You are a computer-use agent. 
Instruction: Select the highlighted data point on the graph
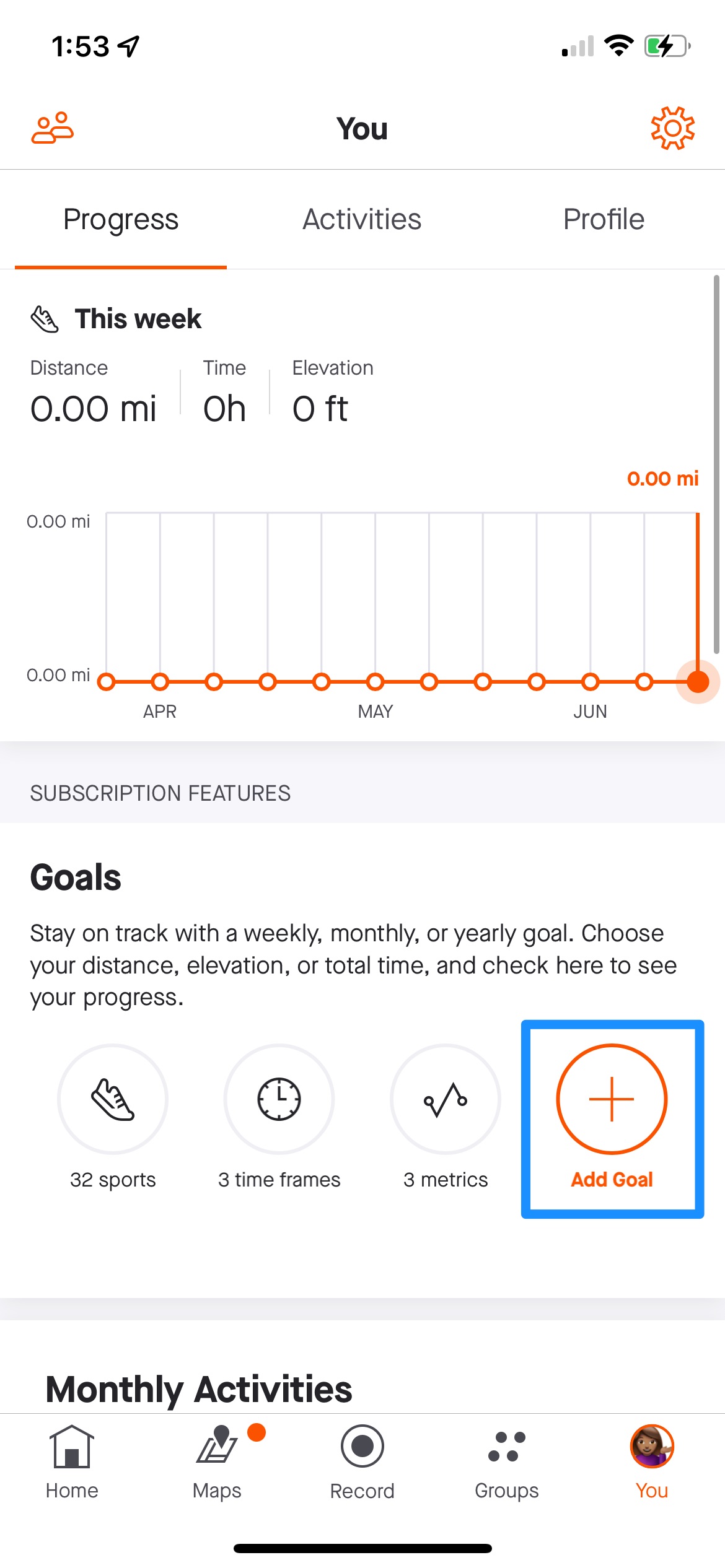(x=698, y=682)
